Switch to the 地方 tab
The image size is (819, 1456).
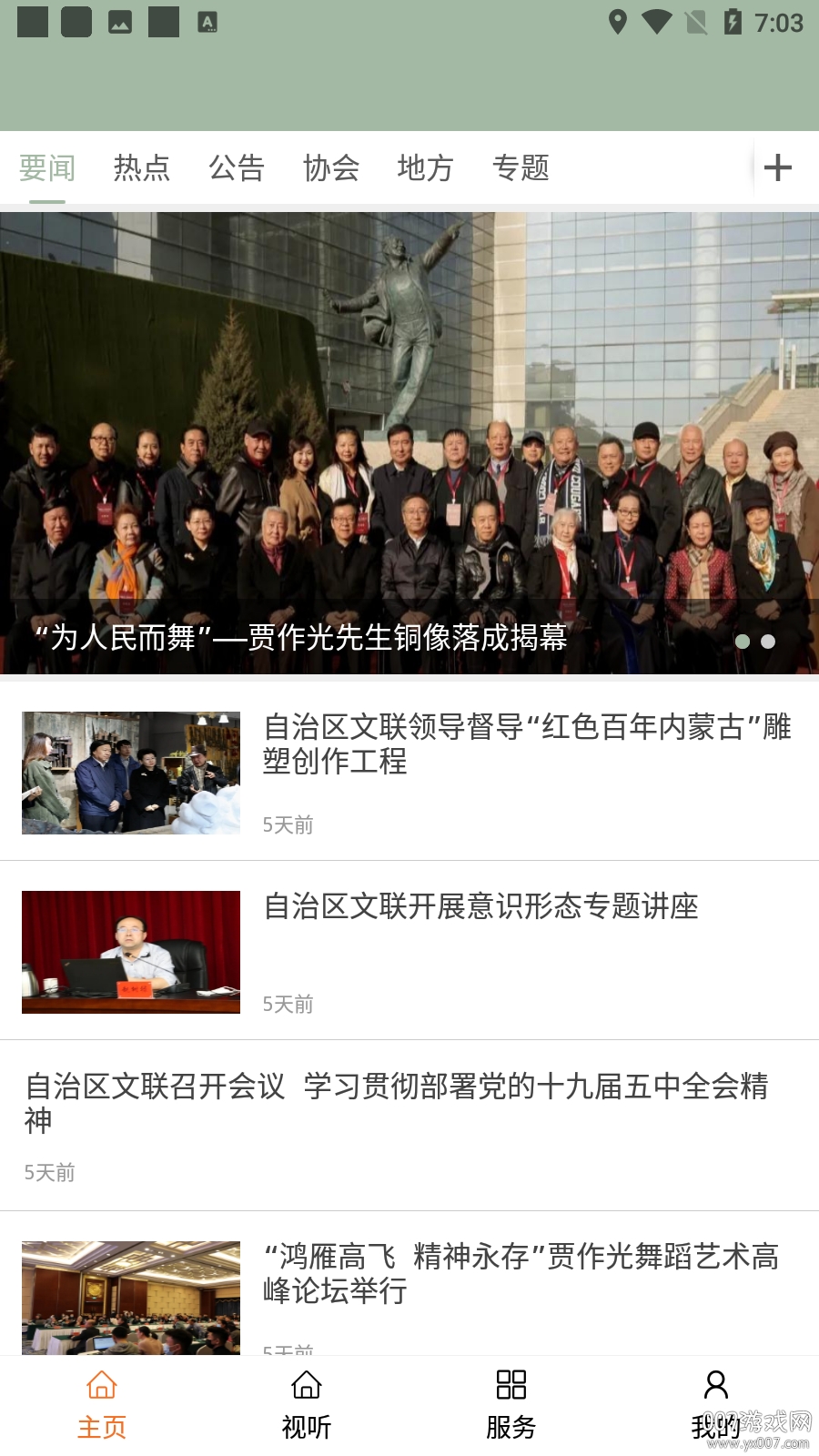click(x=425, y=168)
